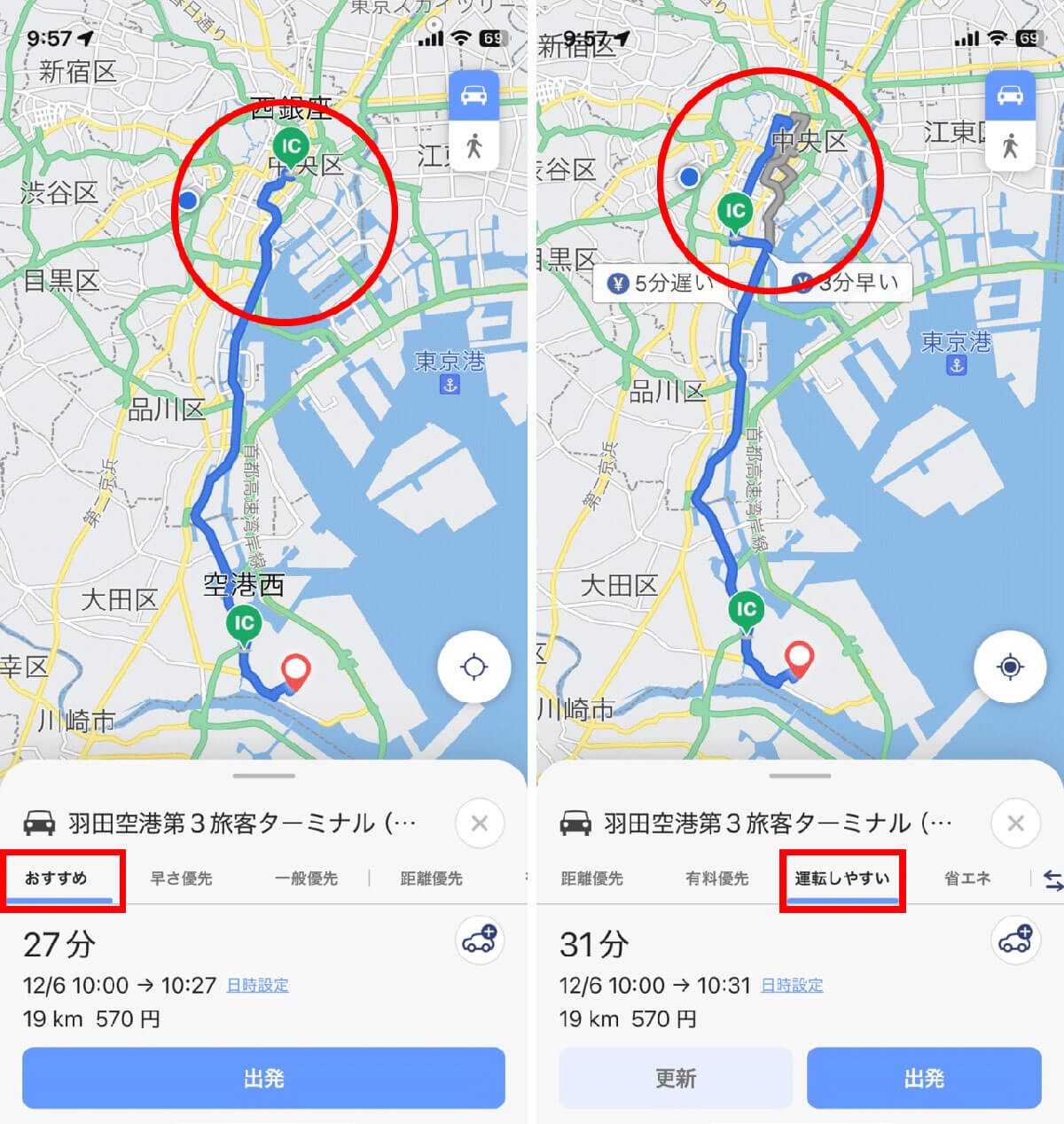Switch to the 一般優先 tab
The width and height of the screenshot is (1064, 1124).
(x=306, y=878)
